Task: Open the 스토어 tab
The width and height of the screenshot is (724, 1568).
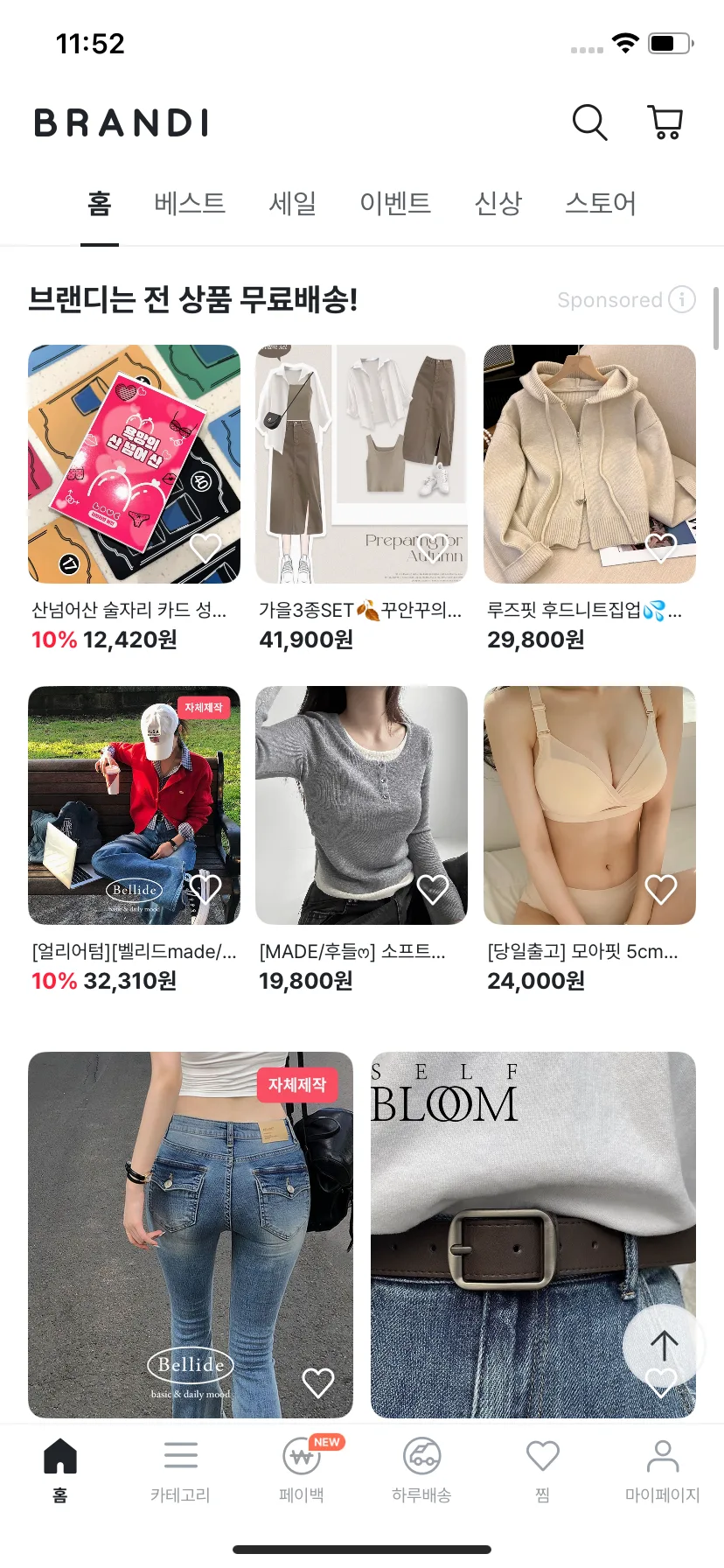Action: click(600, 204)
